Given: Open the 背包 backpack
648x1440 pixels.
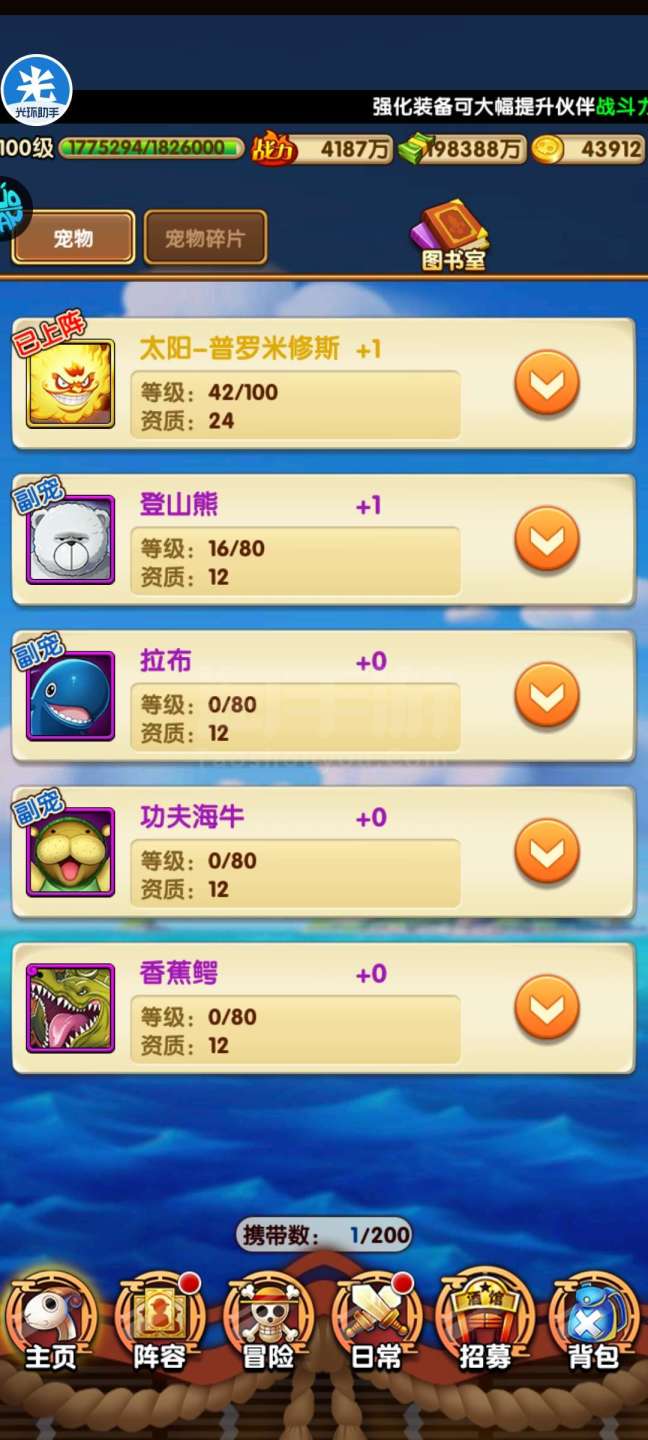Looking at the screenshot, I should click(x=594, y=1322).
